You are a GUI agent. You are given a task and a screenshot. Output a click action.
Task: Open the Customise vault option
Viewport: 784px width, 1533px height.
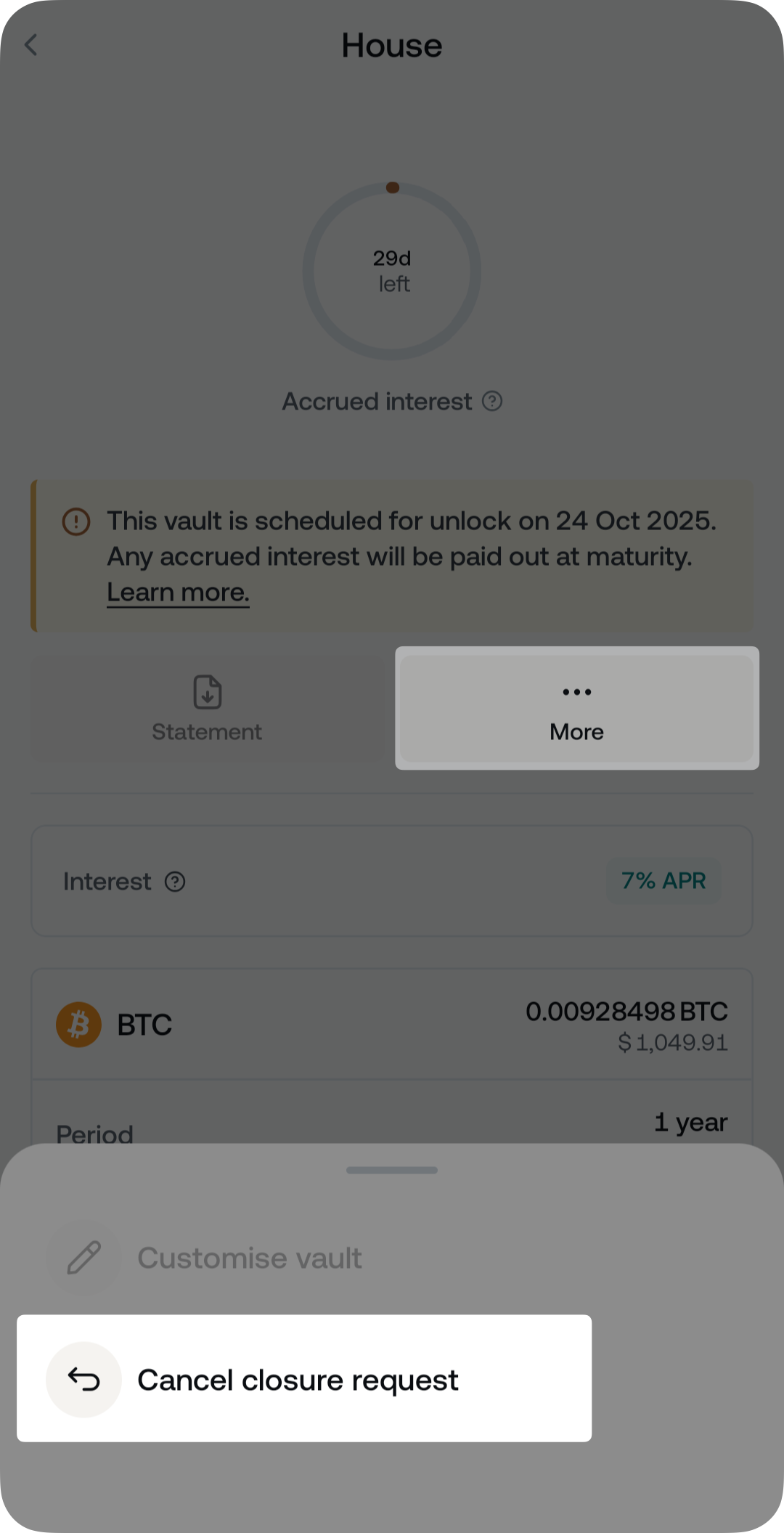pyautogui.click(x=249, y=1258)
